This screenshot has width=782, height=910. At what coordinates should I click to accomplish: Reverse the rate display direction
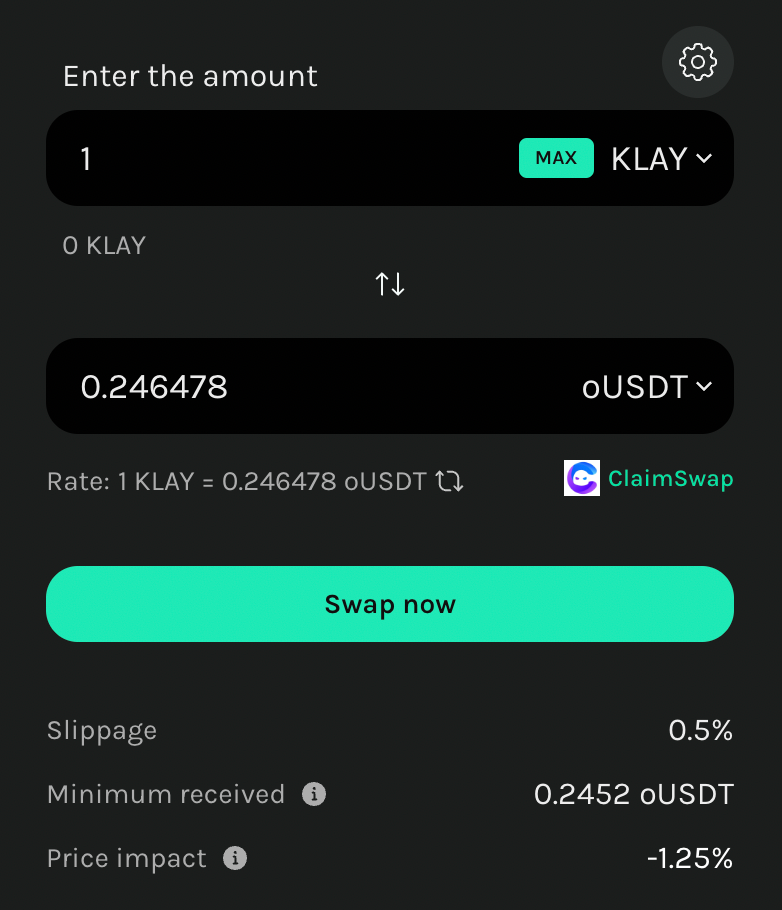click(x=450, y=481)
